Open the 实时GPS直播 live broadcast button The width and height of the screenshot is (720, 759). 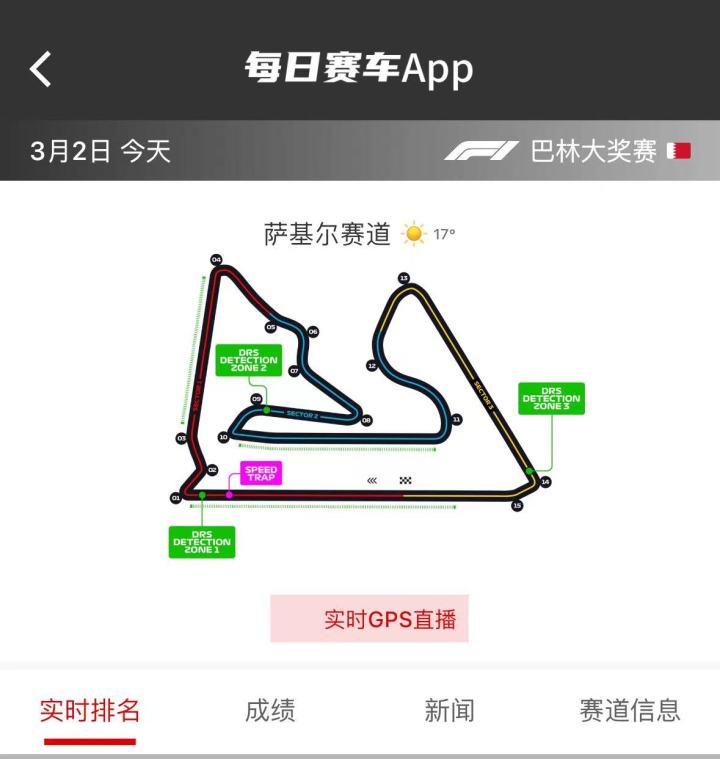click(x=369, y=619)
